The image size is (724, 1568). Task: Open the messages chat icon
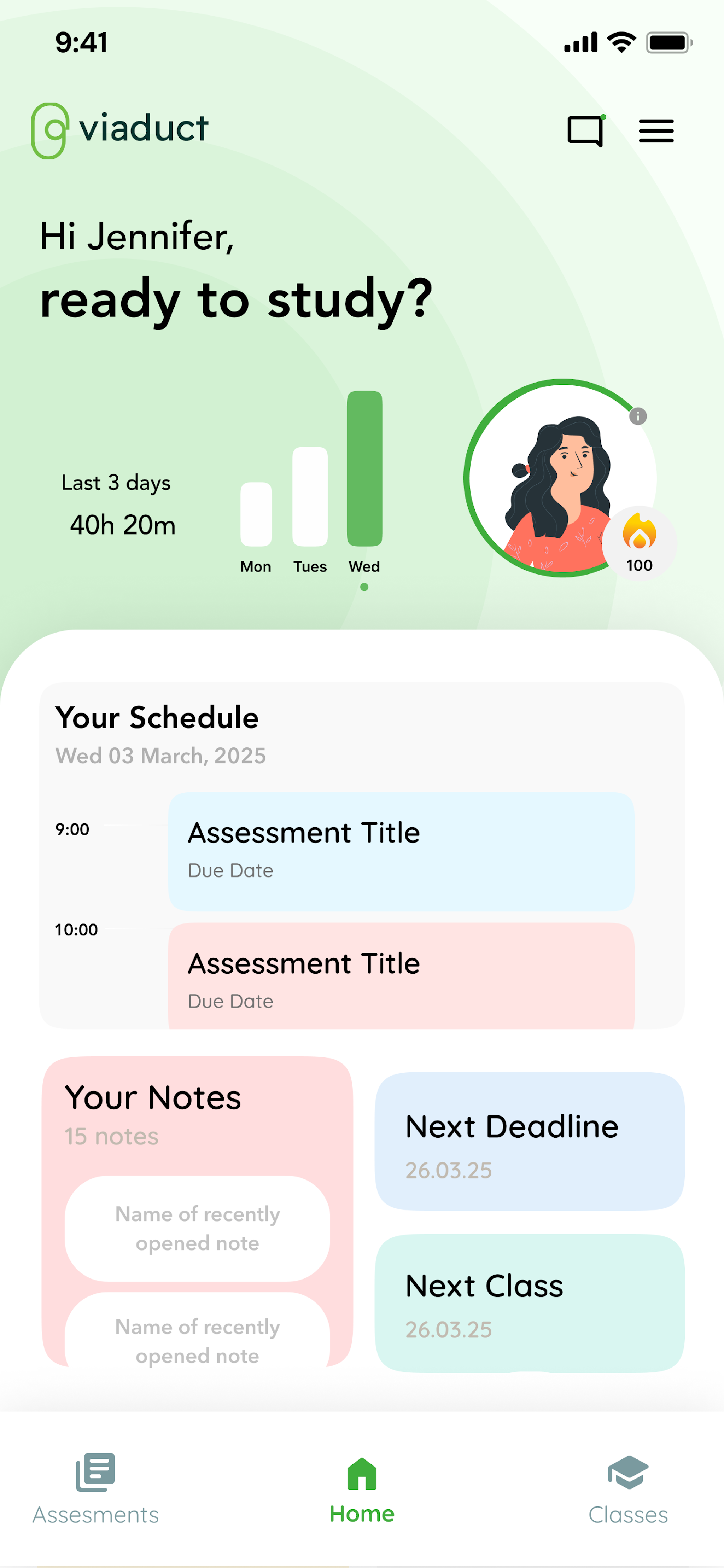[x=585, y=131]
